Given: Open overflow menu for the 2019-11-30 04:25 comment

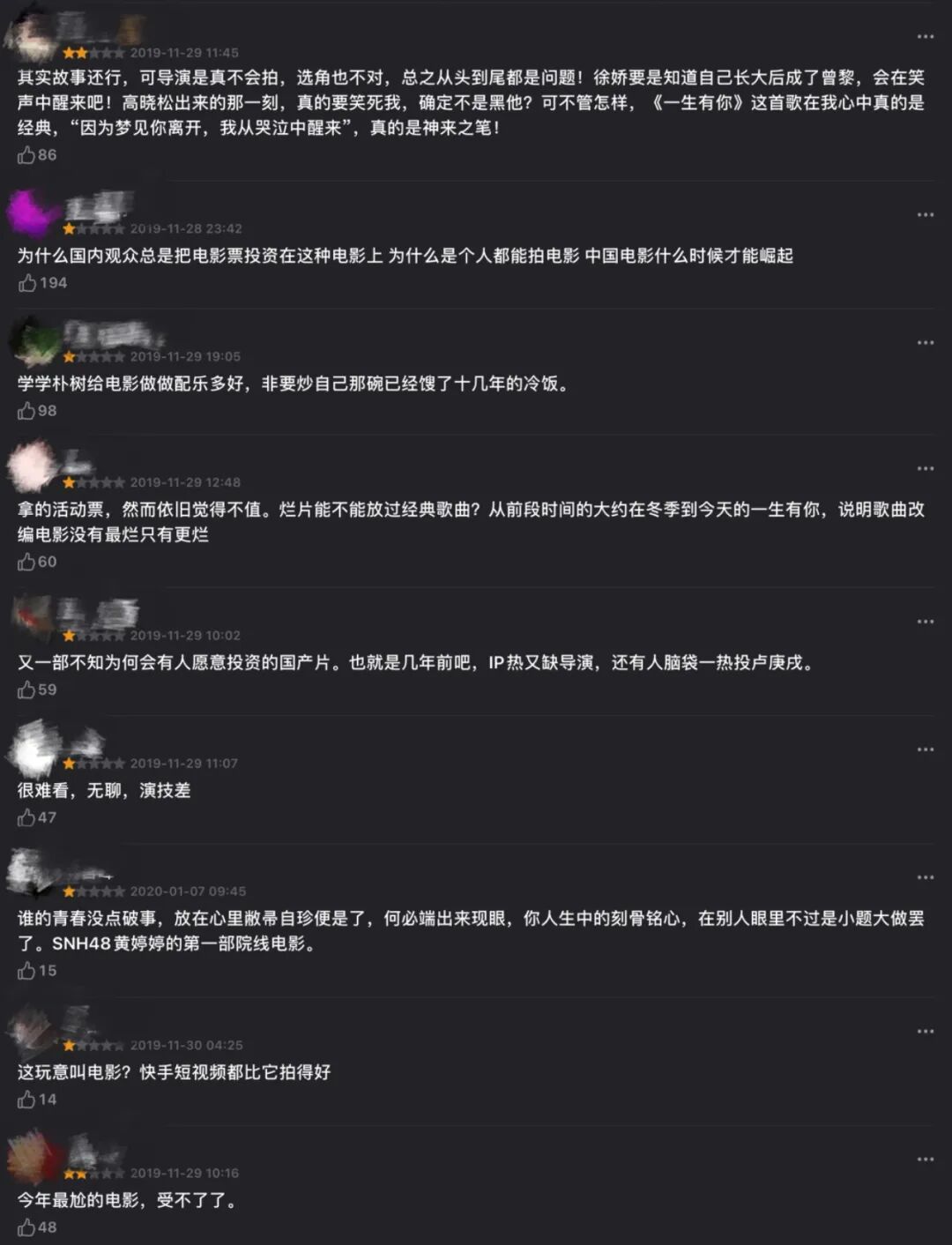Looking at the screenshot, I should click(x=925, y=1032).
